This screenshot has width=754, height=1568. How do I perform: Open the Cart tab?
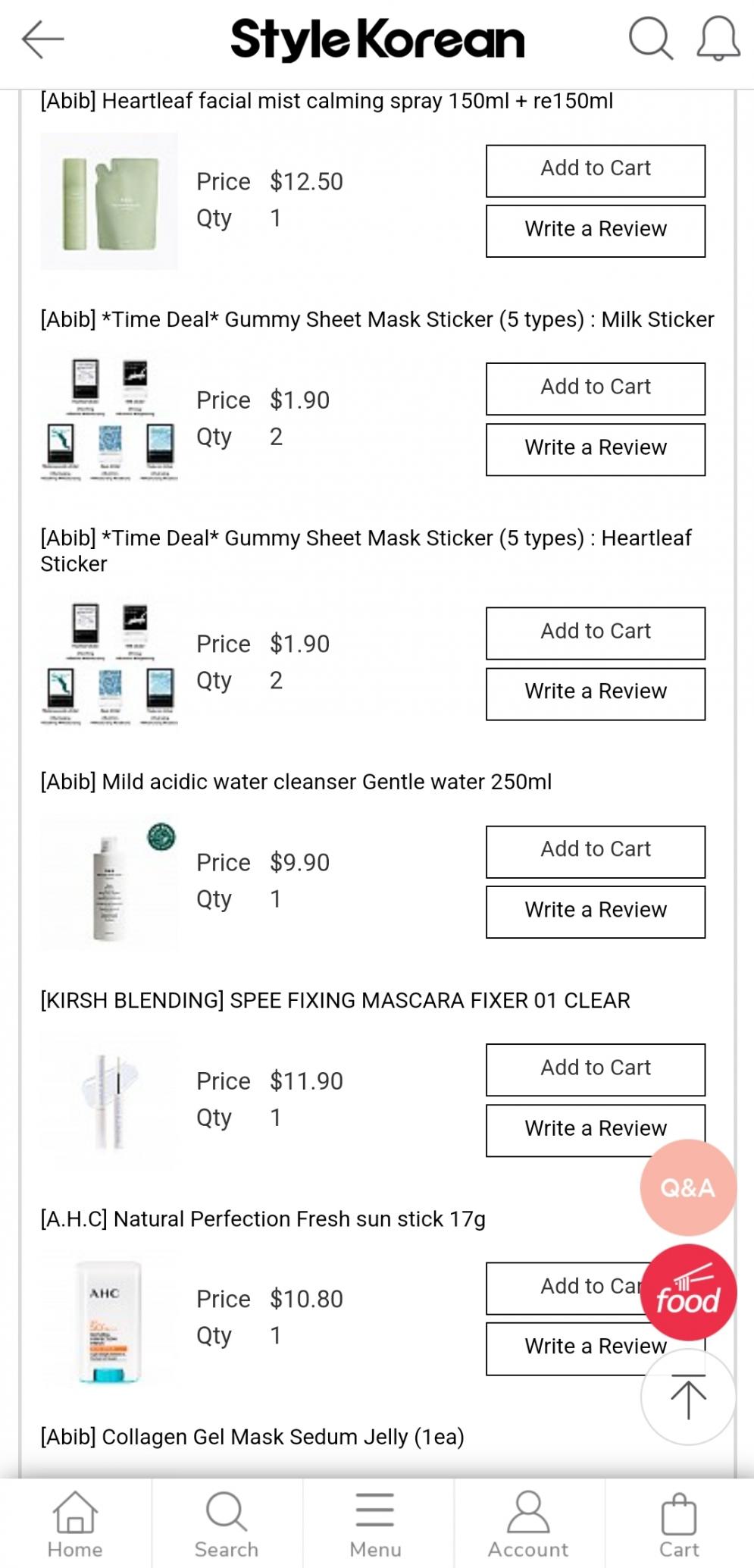click(678, 1524)
